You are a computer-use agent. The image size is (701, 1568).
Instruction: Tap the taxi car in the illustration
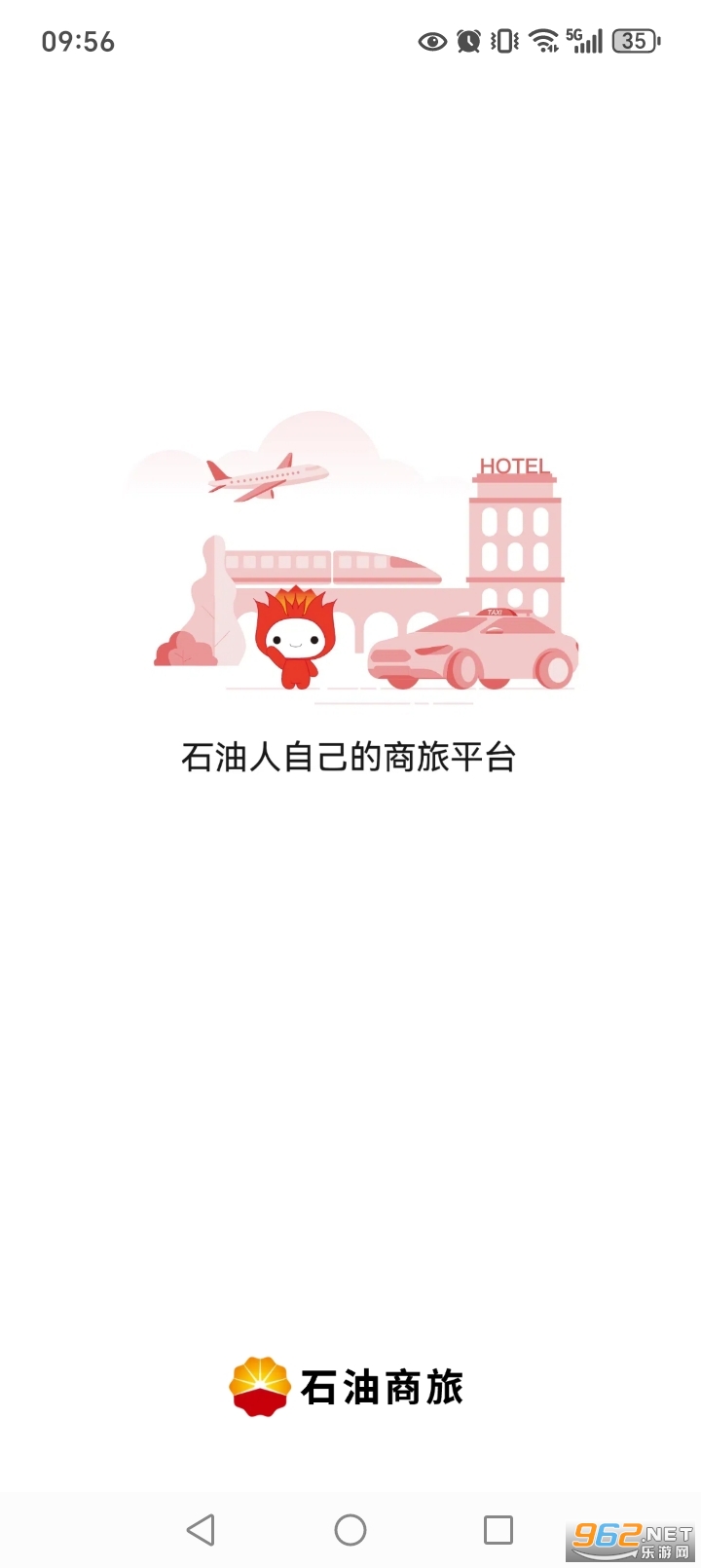tap(472, 648)
